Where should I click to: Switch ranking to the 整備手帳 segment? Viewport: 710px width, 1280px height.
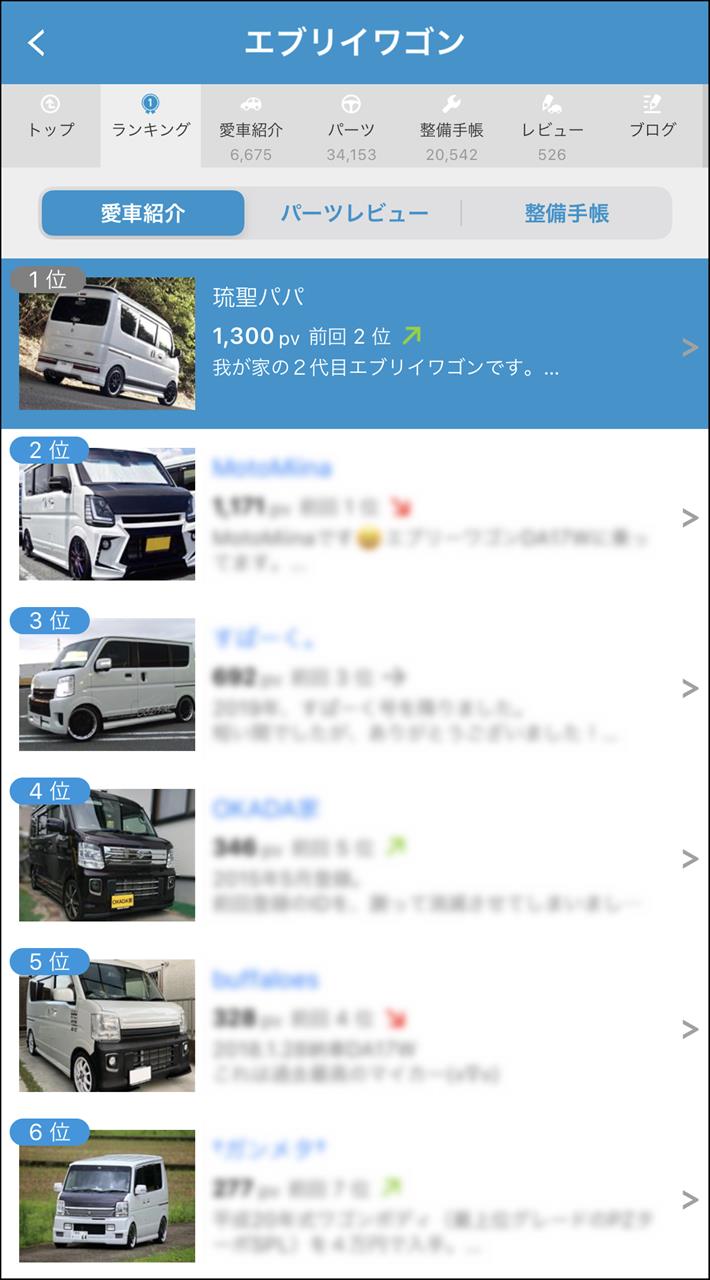coord(566,213)
